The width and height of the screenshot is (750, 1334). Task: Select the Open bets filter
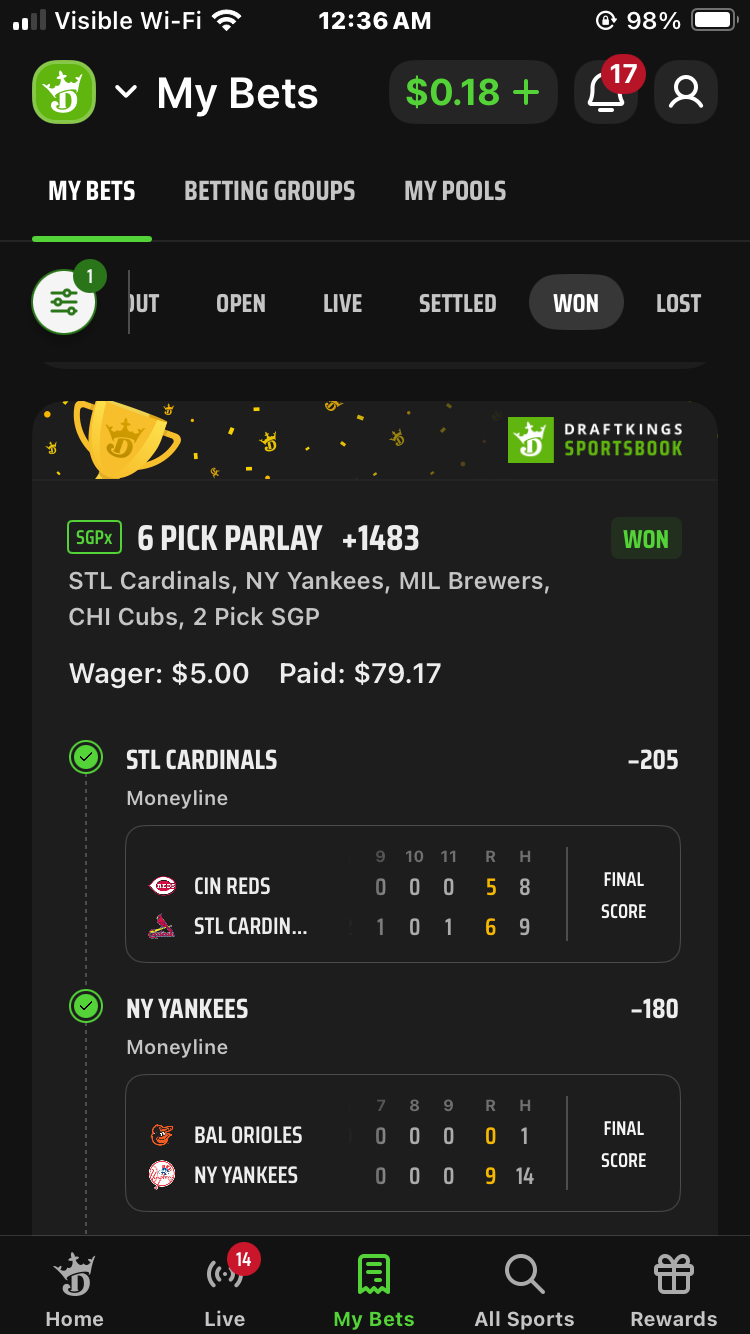tap(241, 303)
